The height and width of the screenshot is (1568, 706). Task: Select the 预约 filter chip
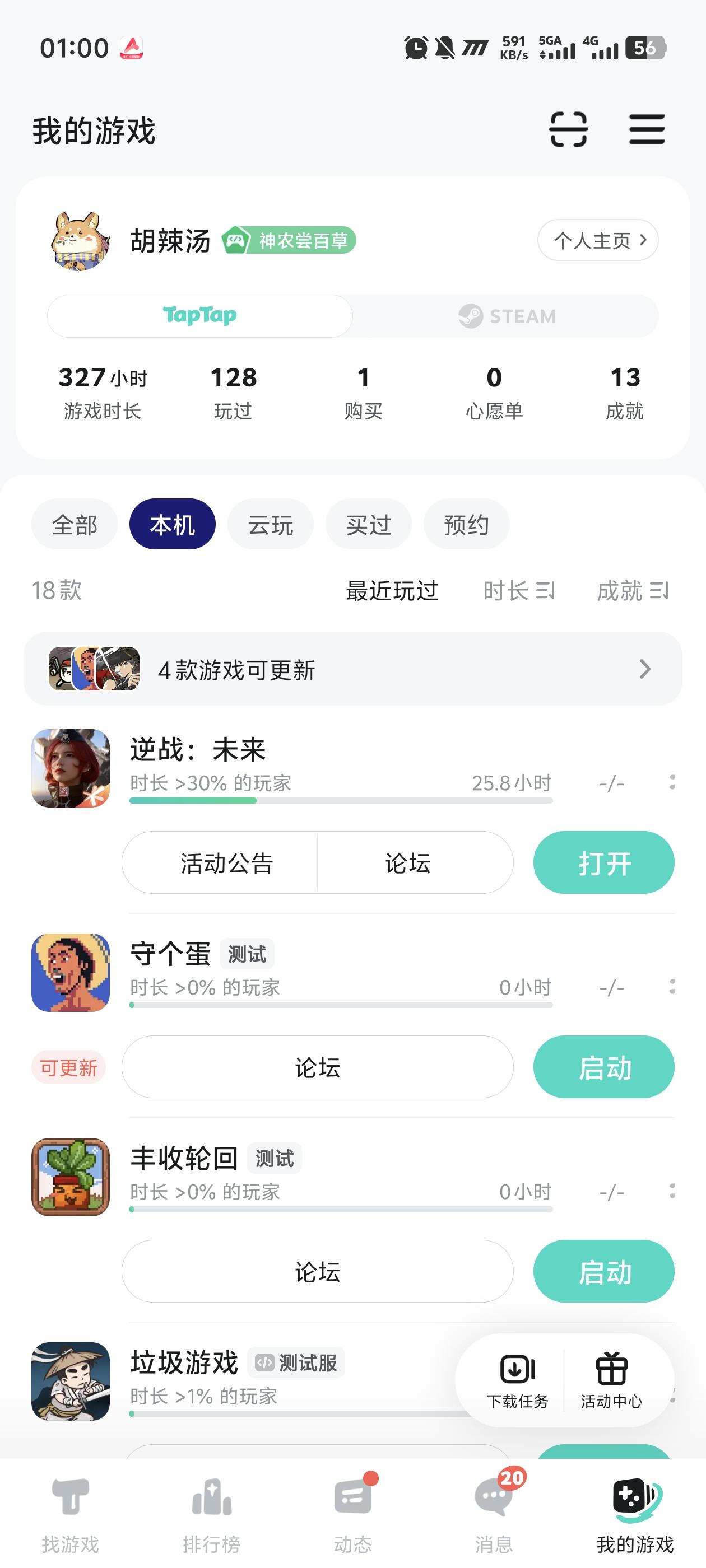tap(467, 524)
